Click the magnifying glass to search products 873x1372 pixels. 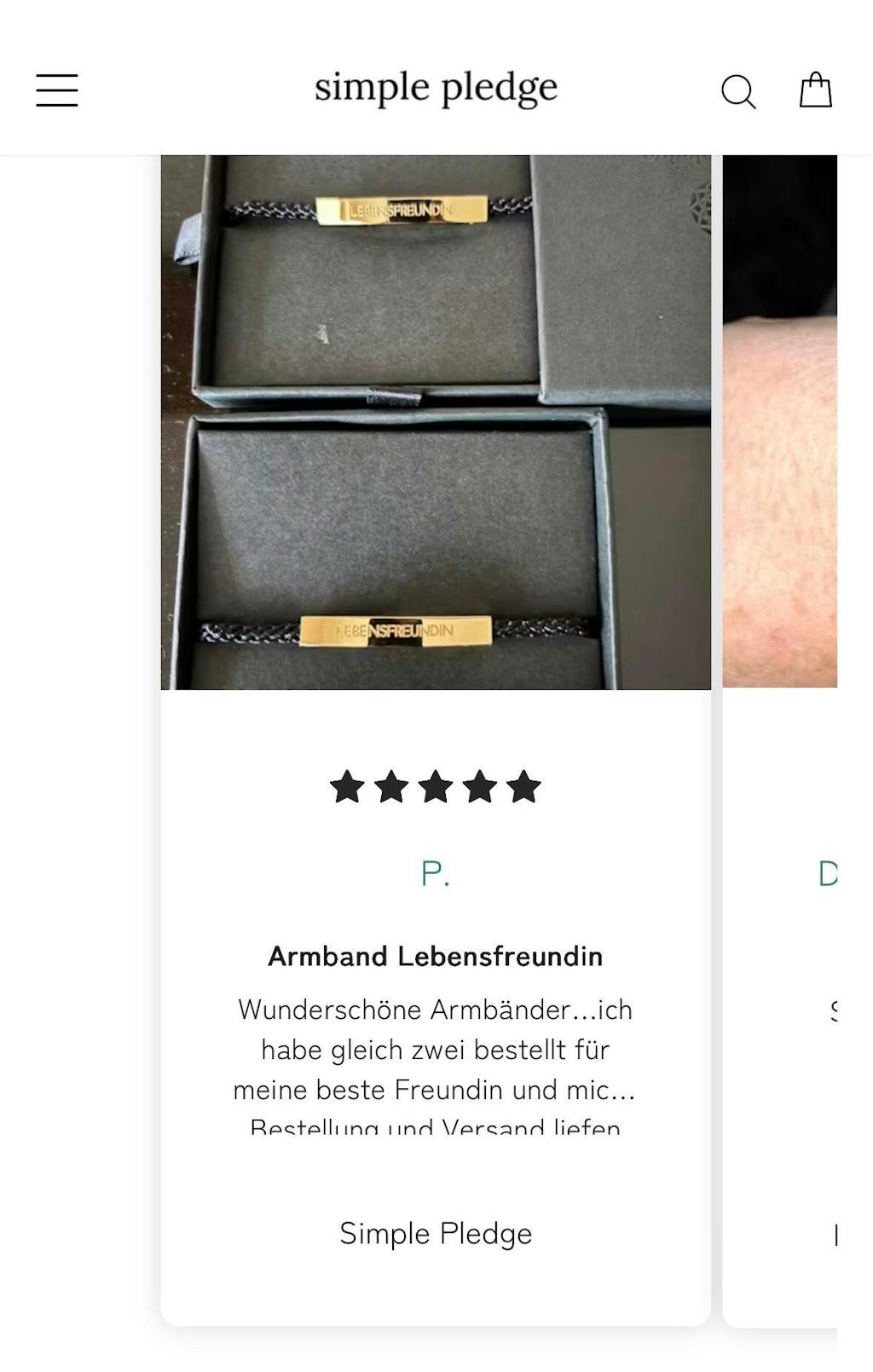point(738,91)
